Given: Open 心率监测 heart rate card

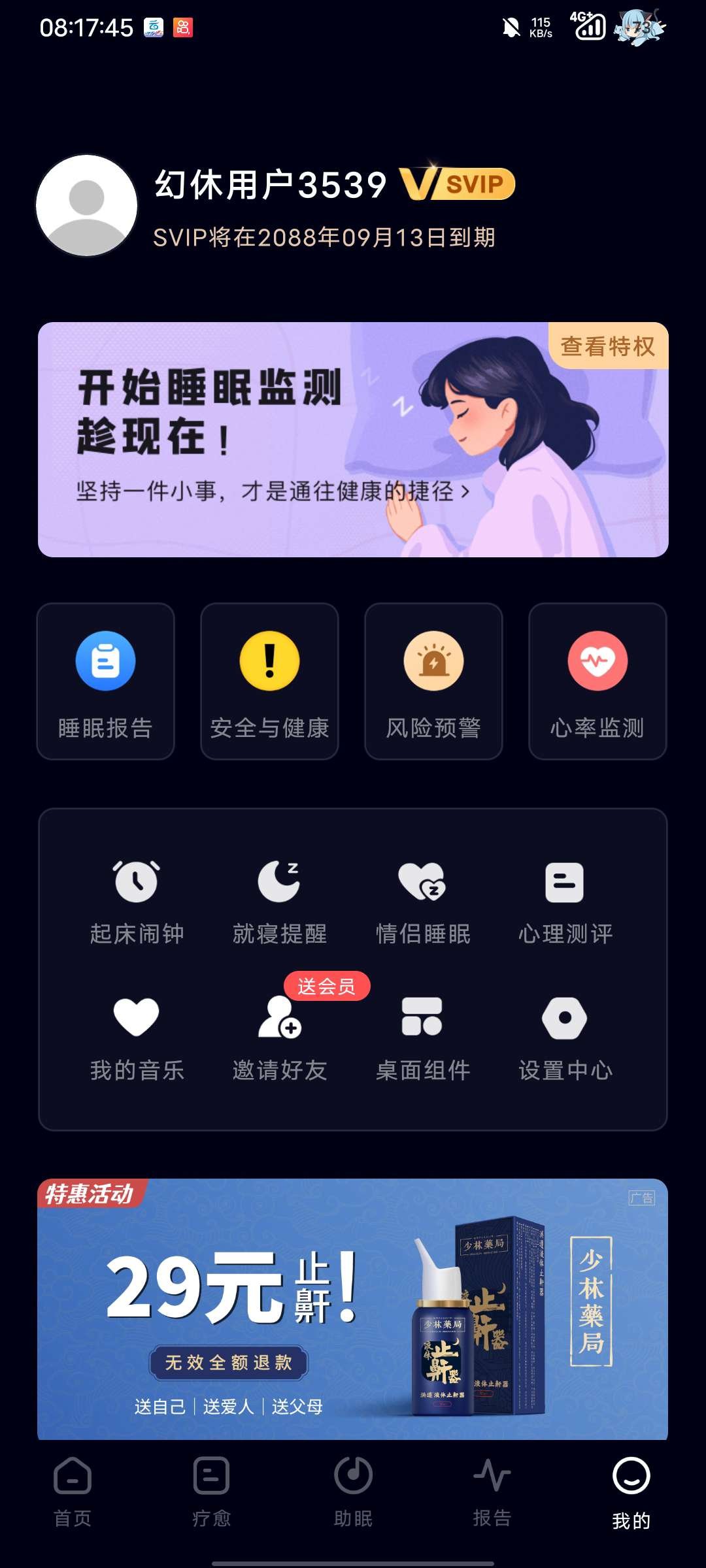Looking at the screenshot, I should pos(597,681).
